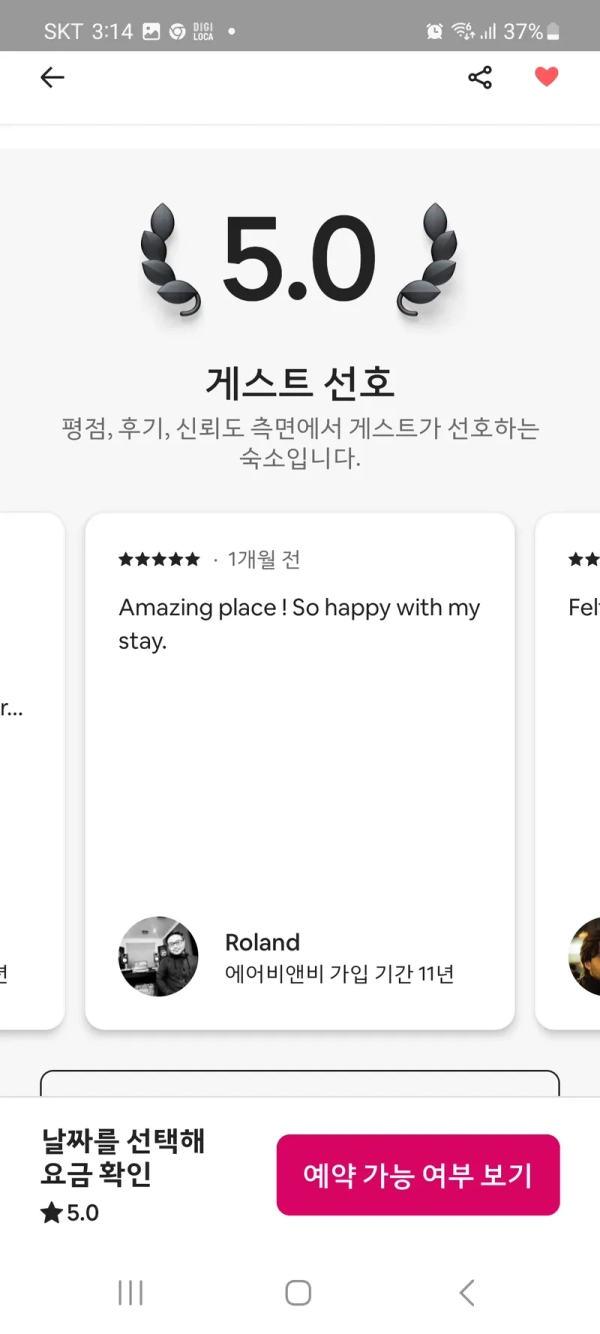The image size is (600, 1334).
Task: Remove listing from wishlist via heart icon
Action: click(x=546, y=77)
